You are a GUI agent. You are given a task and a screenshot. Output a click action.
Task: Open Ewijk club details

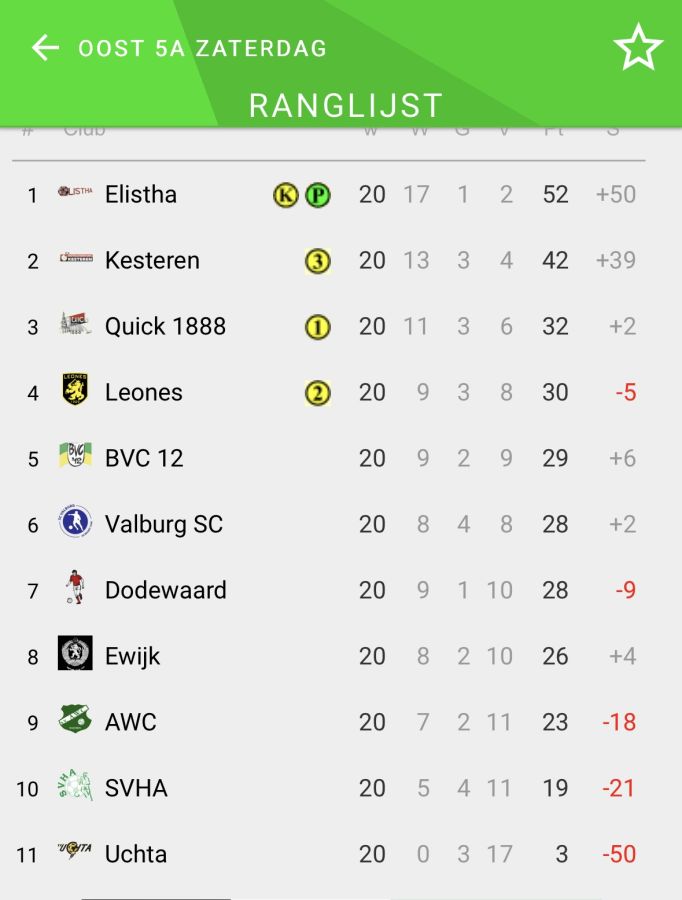point(132,656)
